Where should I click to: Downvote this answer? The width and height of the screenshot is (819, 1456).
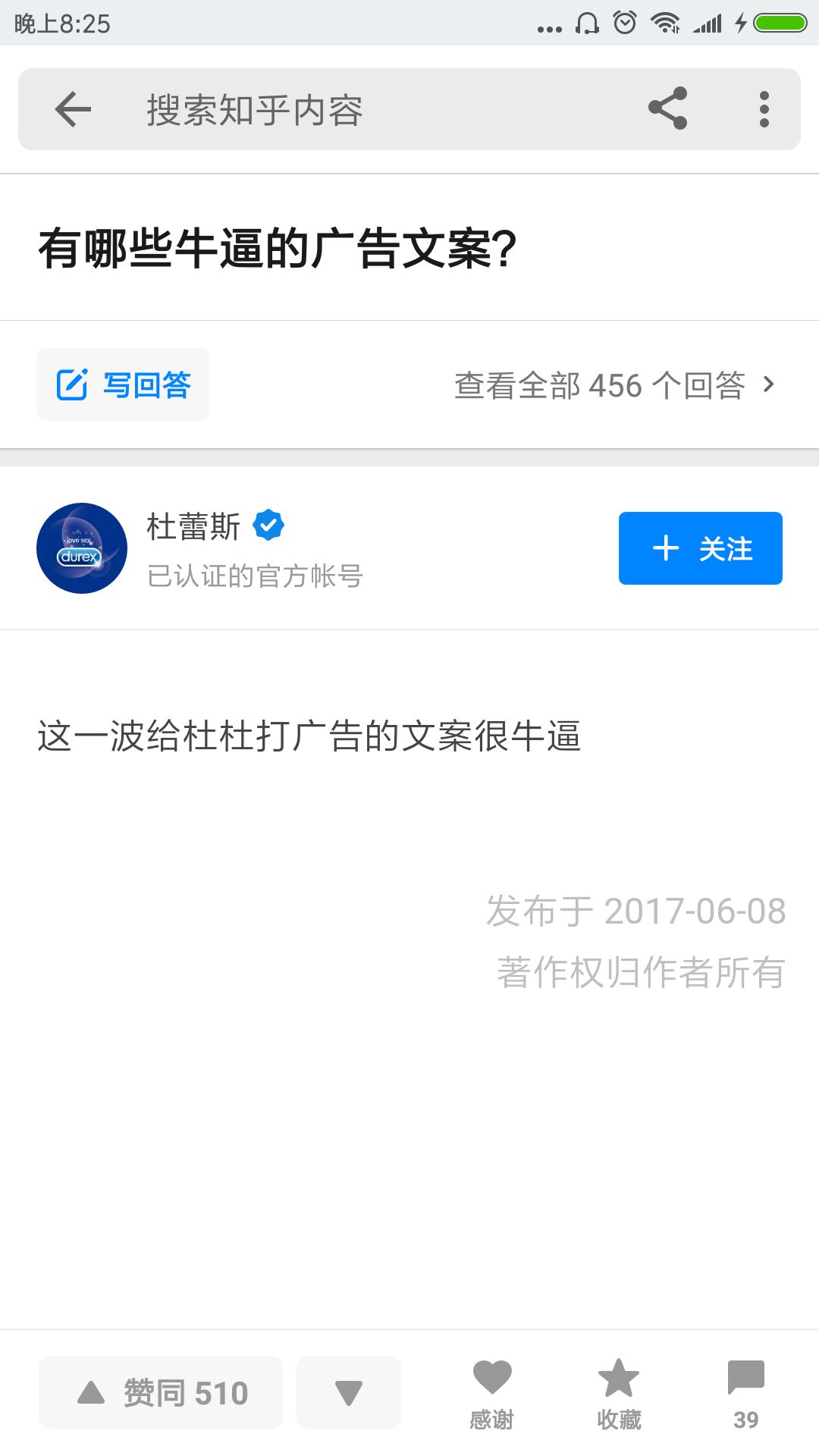[x=349, y=1392]
